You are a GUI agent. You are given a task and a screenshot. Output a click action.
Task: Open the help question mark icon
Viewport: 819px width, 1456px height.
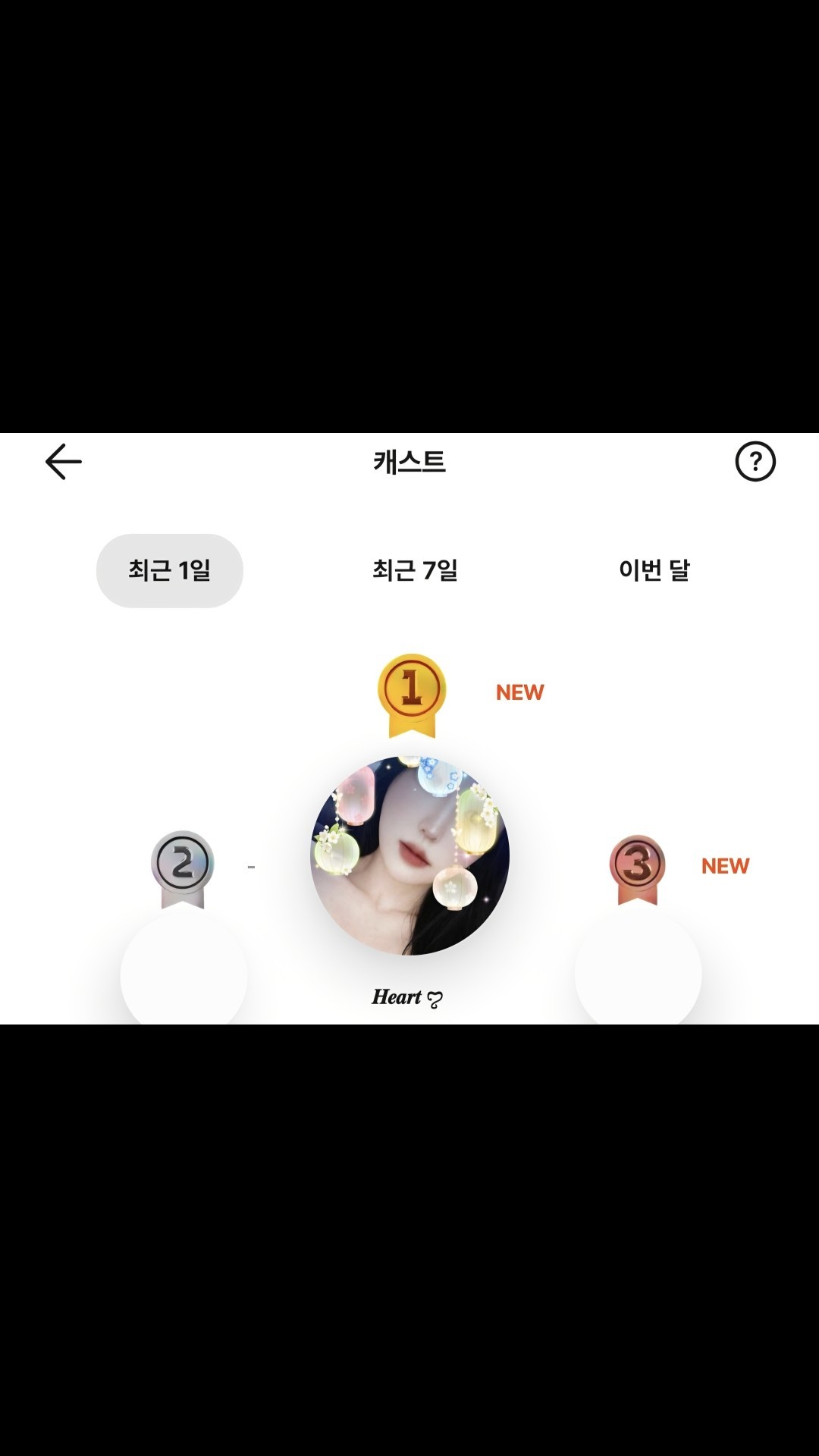click(x=755, y=462)
